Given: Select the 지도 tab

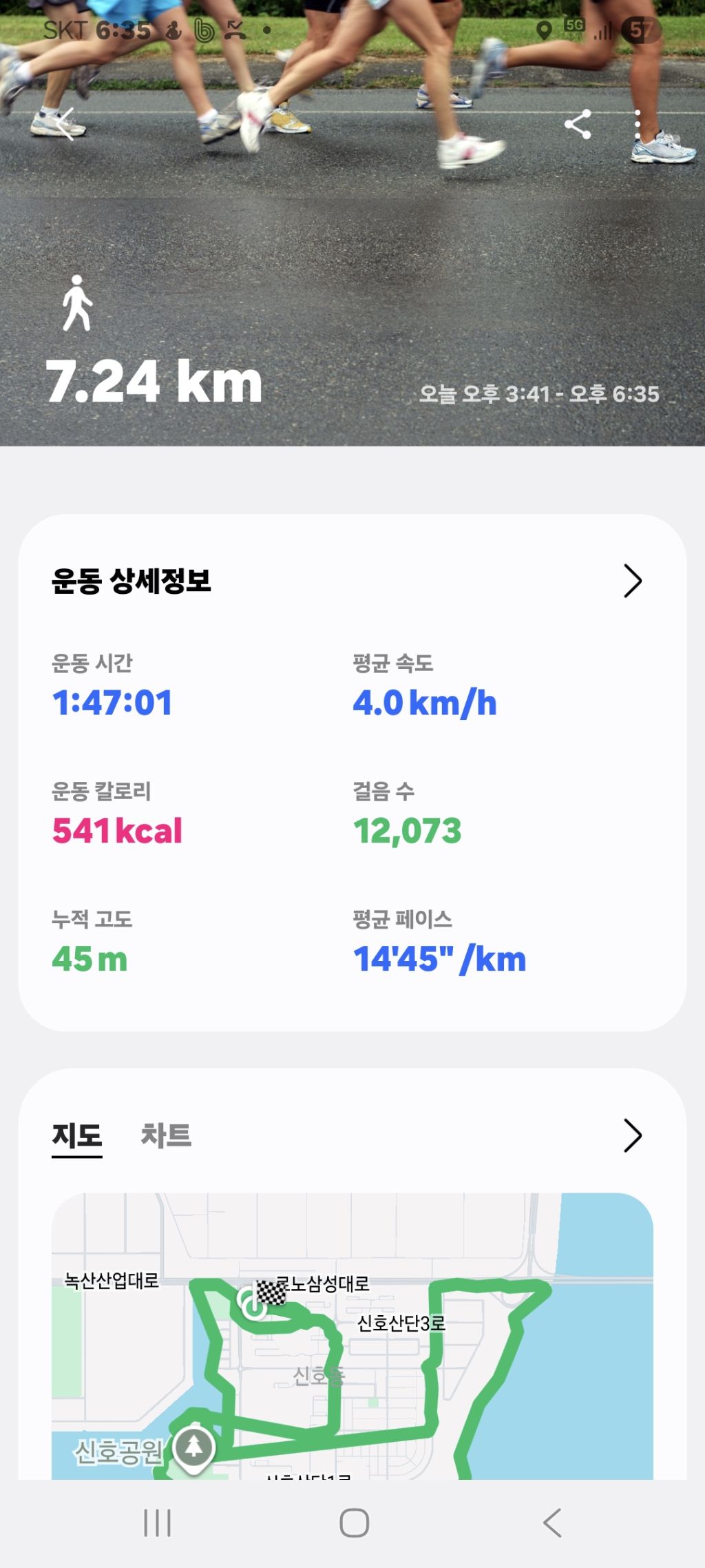Looking at the screenshot, I should (x=77, y=1135).
